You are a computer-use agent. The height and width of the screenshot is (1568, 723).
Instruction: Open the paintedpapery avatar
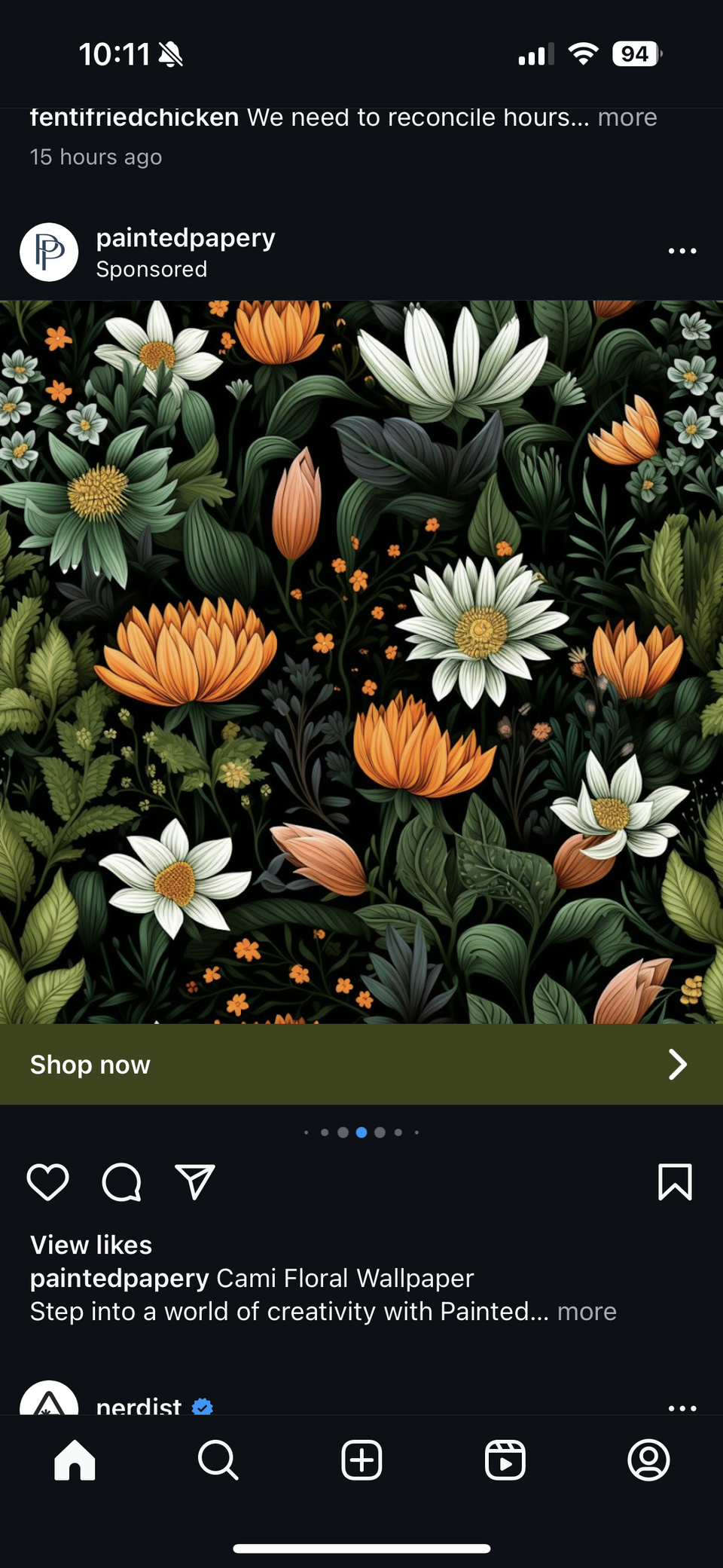click(x=49, y=252)
